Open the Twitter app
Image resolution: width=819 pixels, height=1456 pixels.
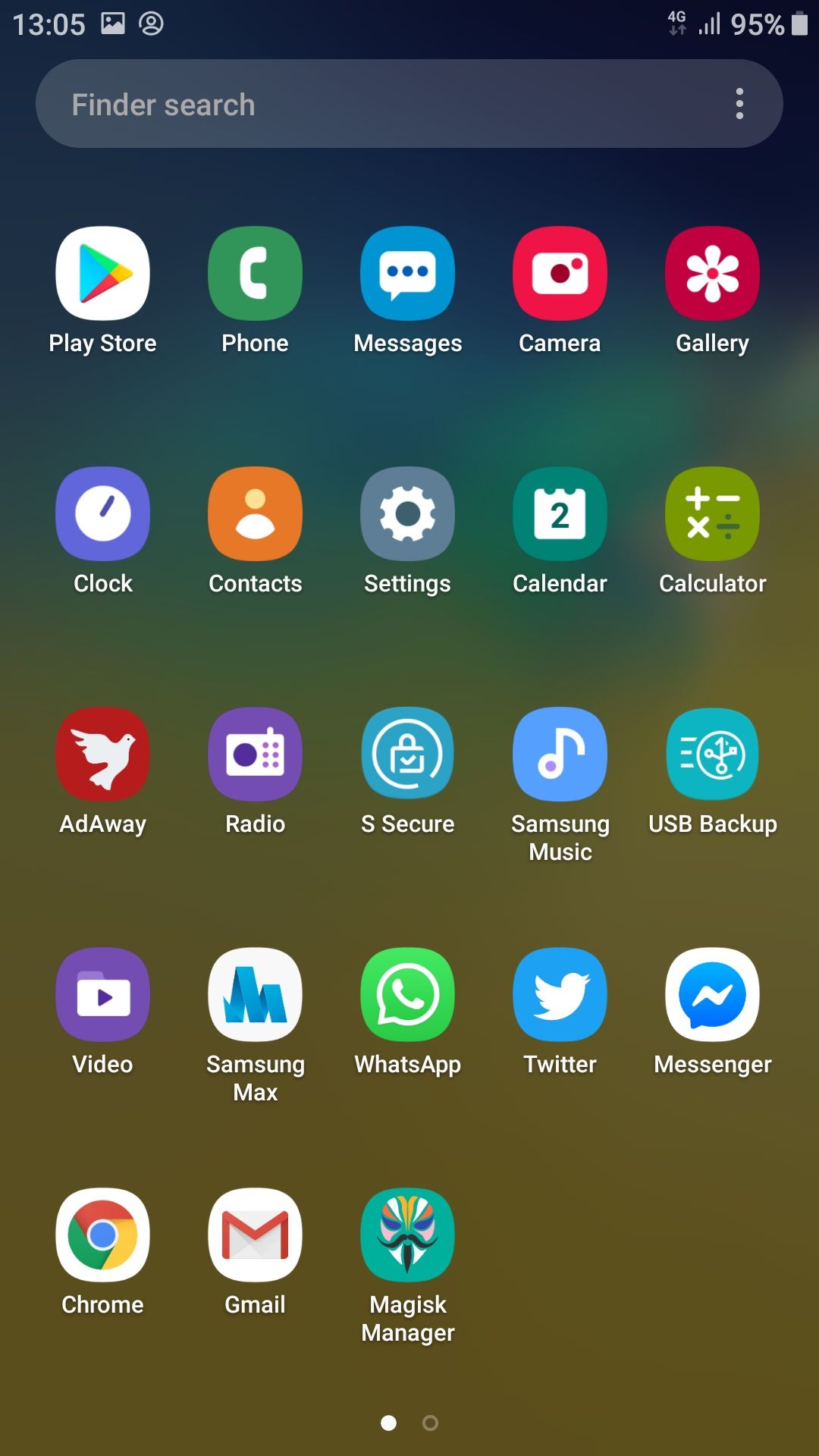[560, 995]
